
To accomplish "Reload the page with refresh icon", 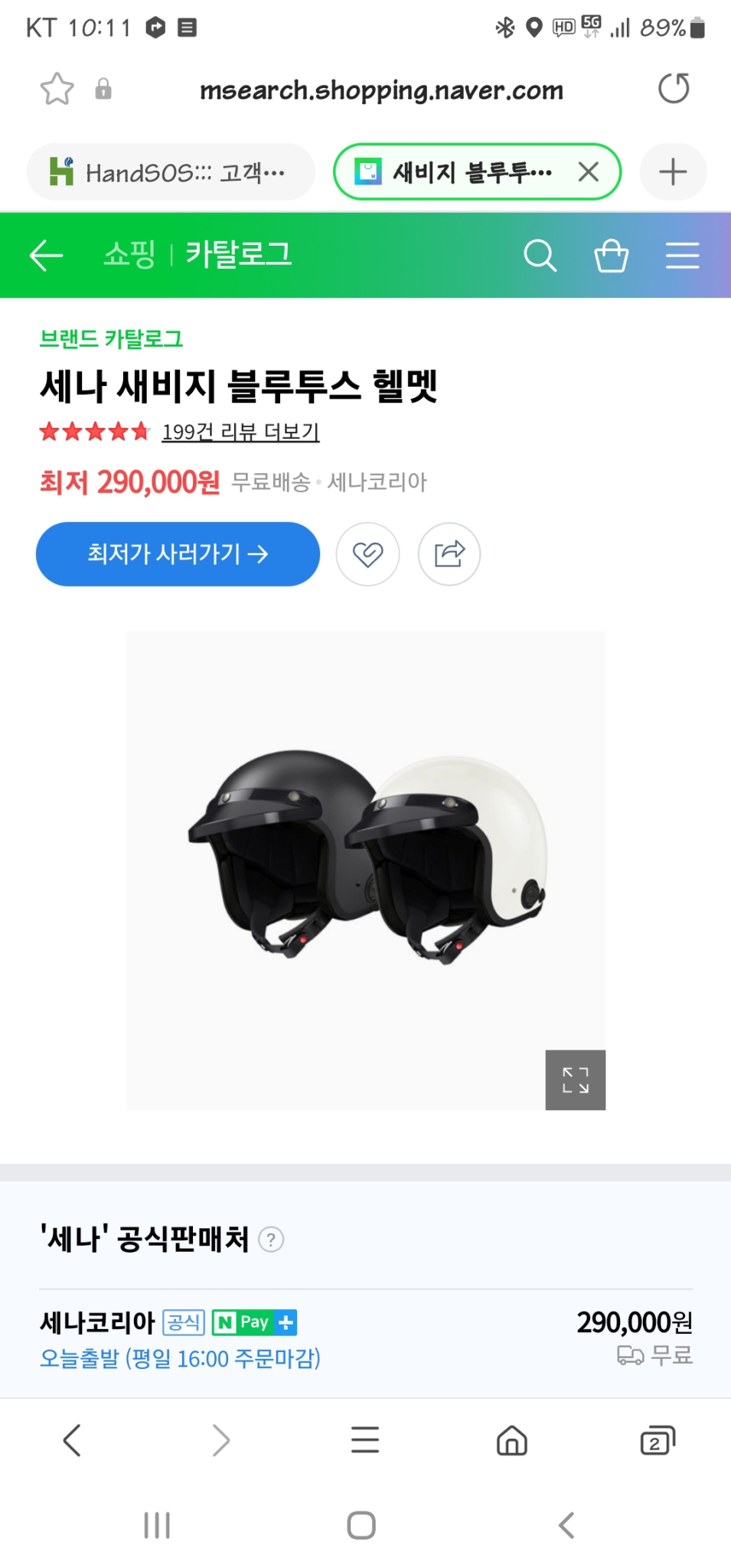I will tap(673, 88).
